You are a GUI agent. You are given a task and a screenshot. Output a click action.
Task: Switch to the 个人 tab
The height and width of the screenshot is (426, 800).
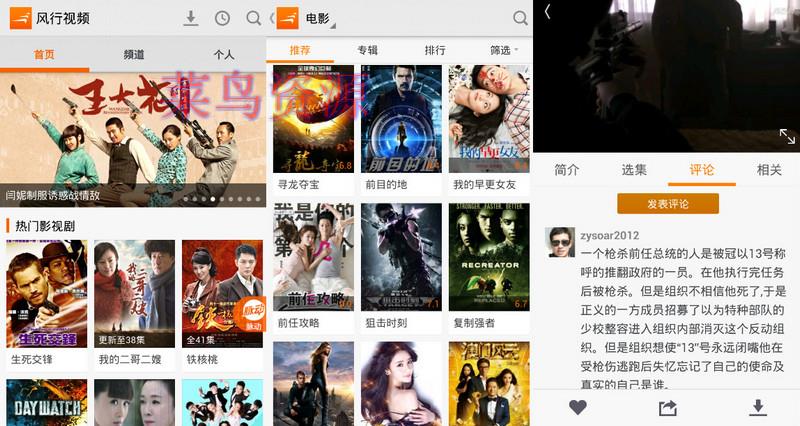223,55
